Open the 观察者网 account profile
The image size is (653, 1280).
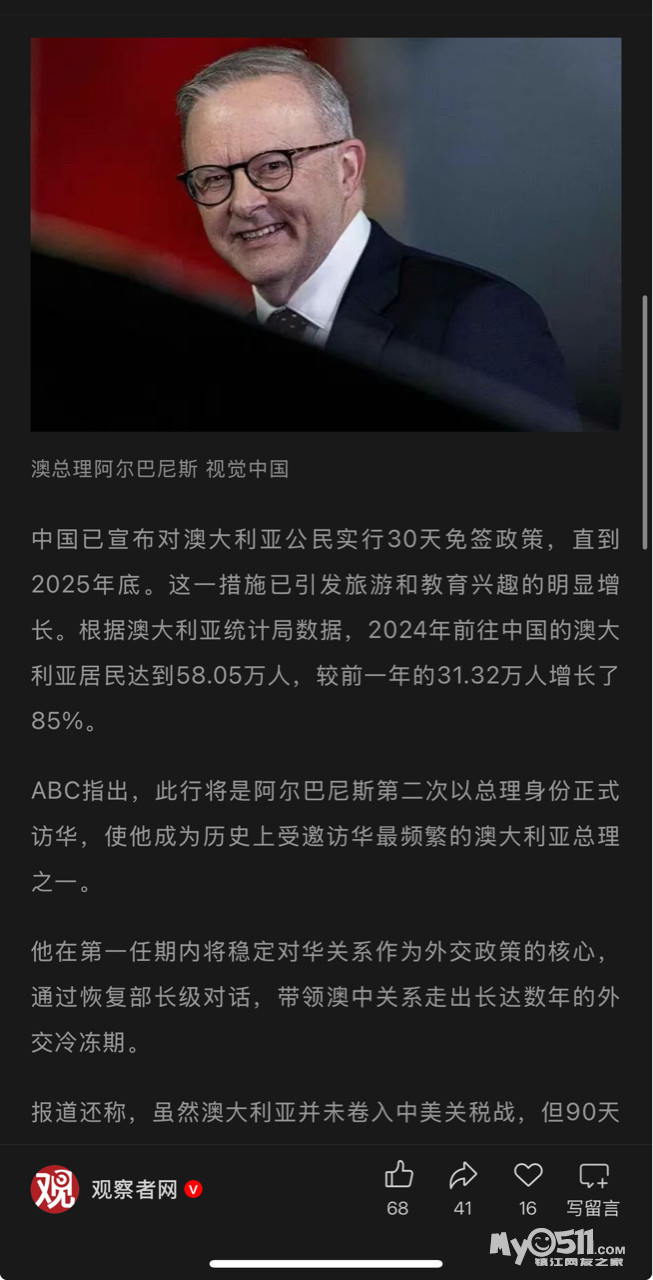(134, 1190)
